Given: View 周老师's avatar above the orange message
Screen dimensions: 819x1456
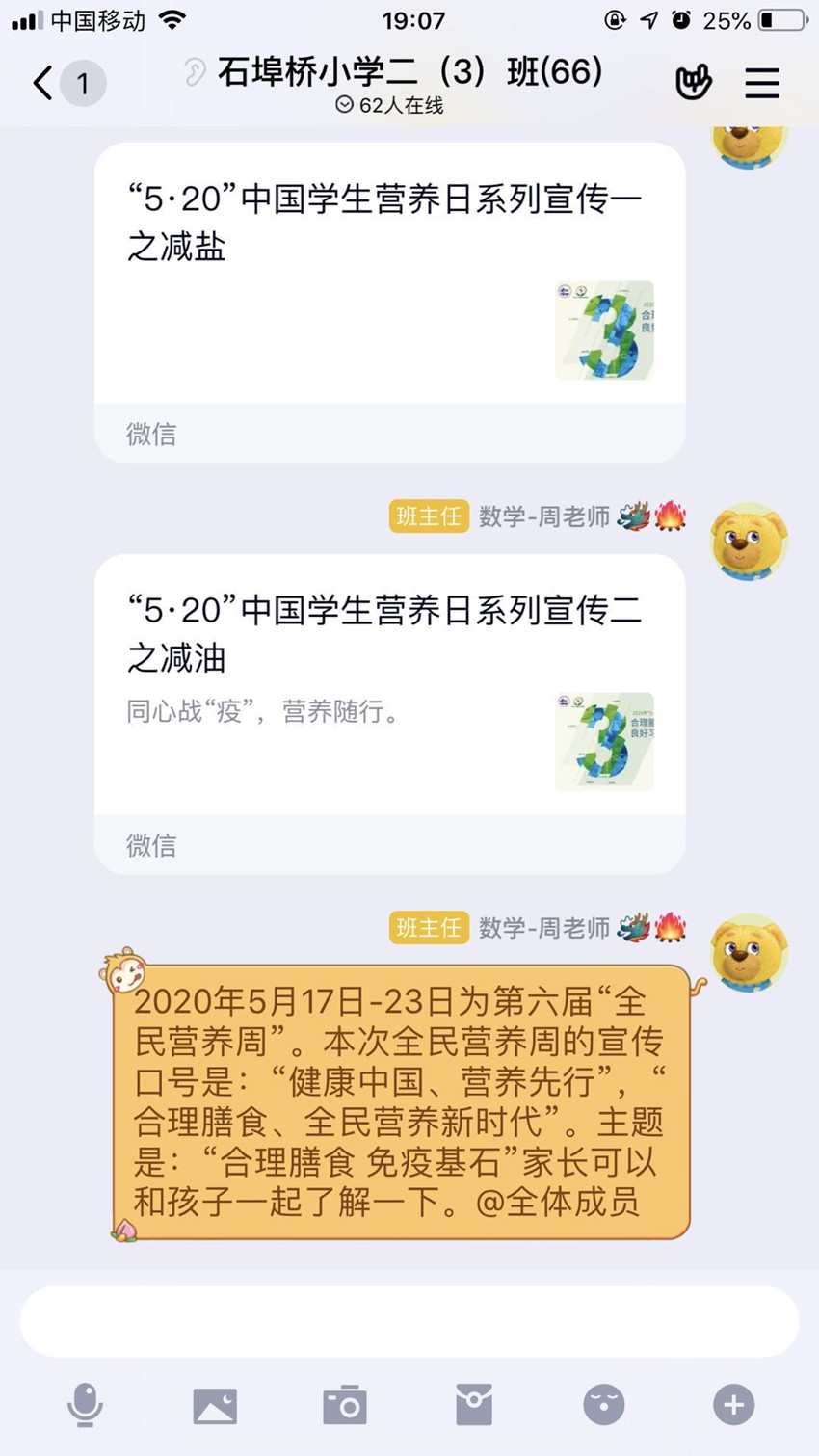Looking at the screenshot, I should point(749,953).
